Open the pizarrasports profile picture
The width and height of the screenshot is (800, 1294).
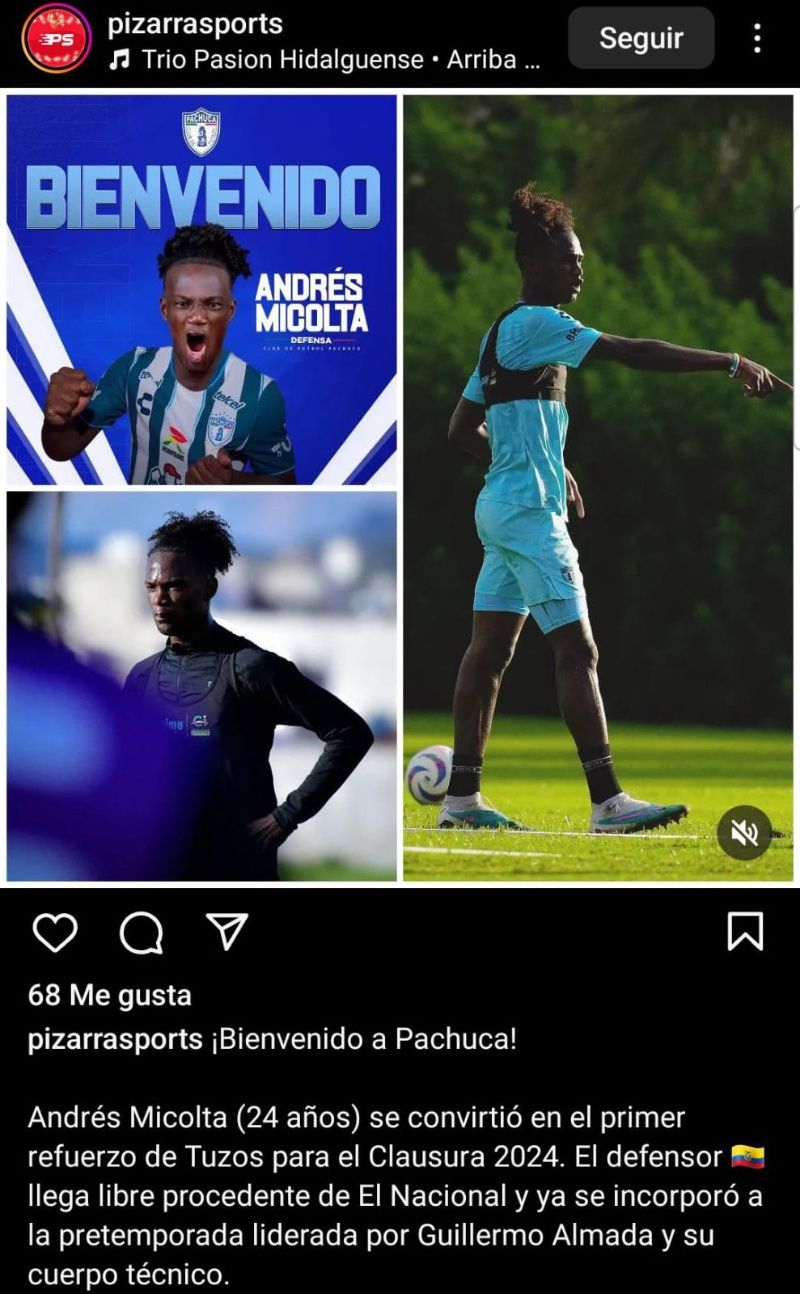(x=56, y=39)
